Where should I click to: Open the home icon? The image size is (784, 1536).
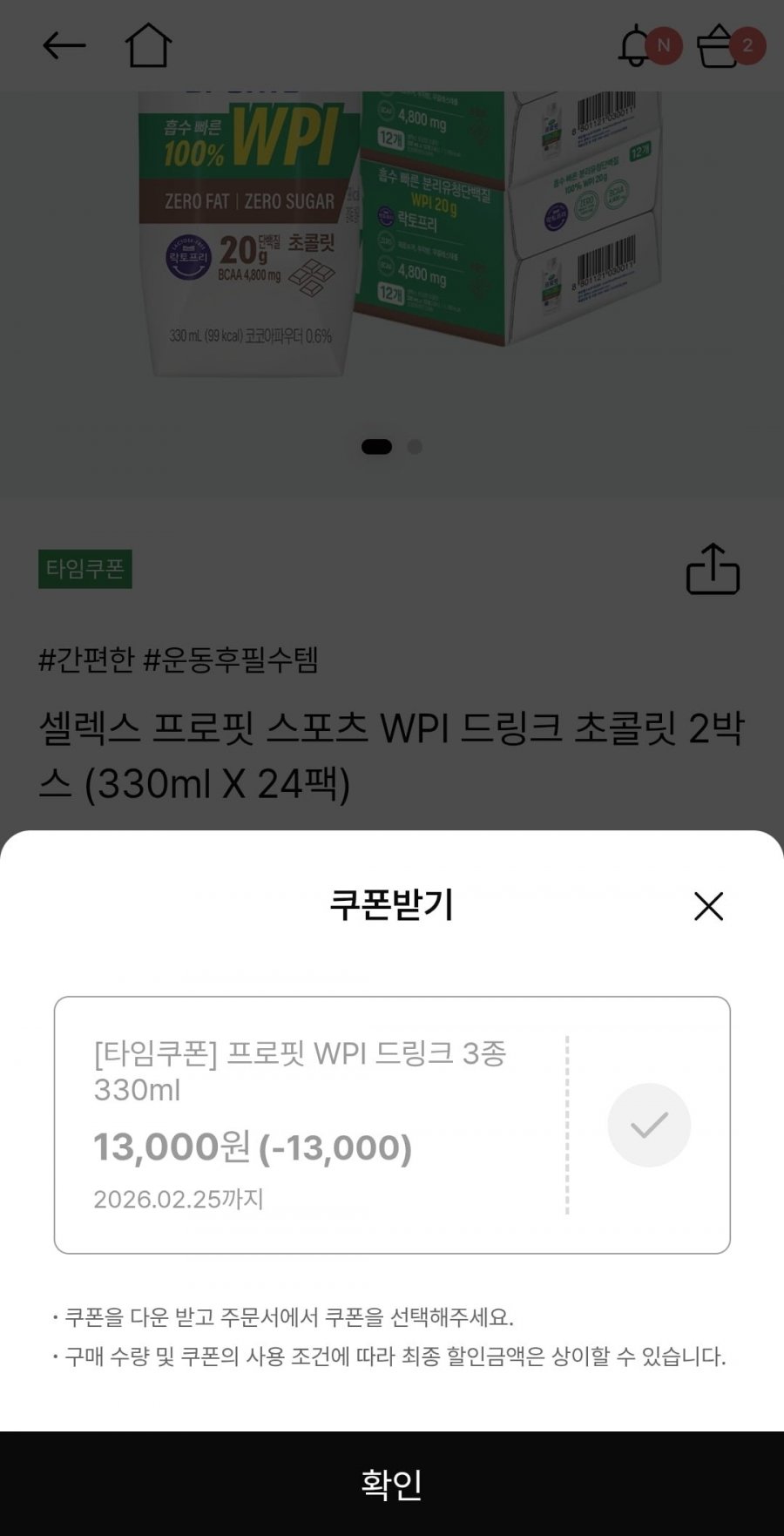click(x=148, y=45)
